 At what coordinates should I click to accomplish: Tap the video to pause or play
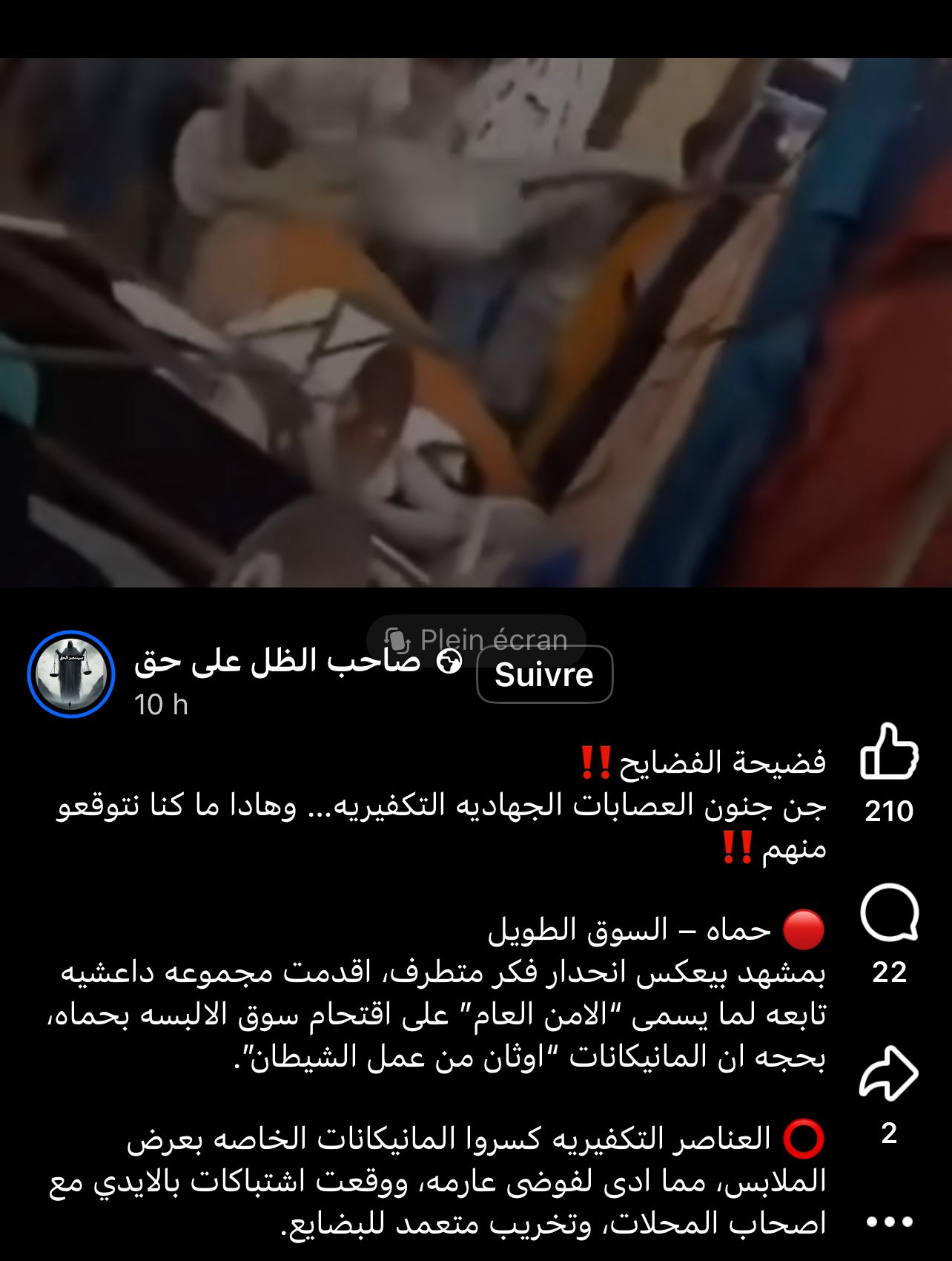pos(475,323)
